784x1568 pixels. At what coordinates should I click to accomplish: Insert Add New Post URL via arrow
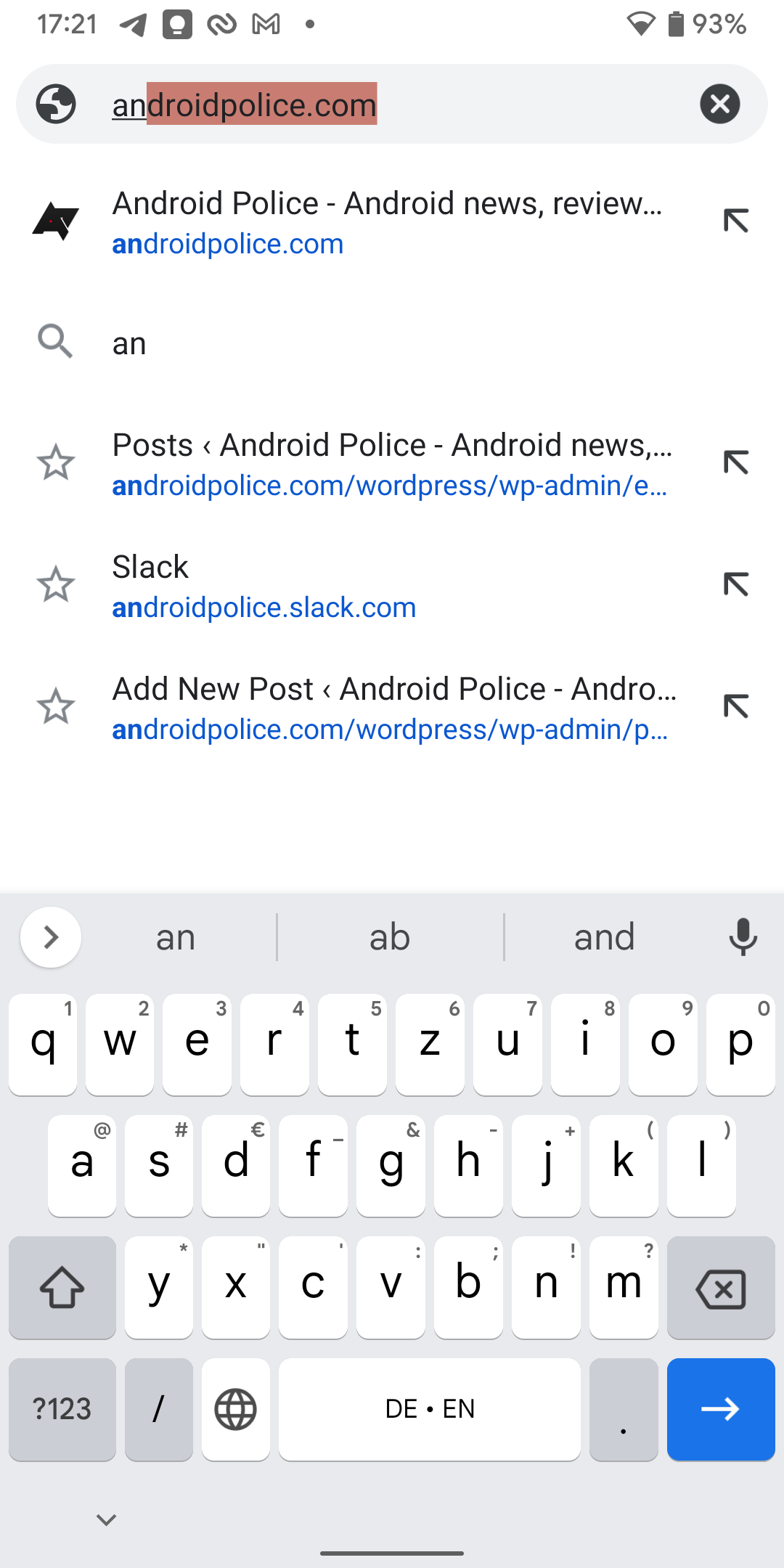click(735, 706)
